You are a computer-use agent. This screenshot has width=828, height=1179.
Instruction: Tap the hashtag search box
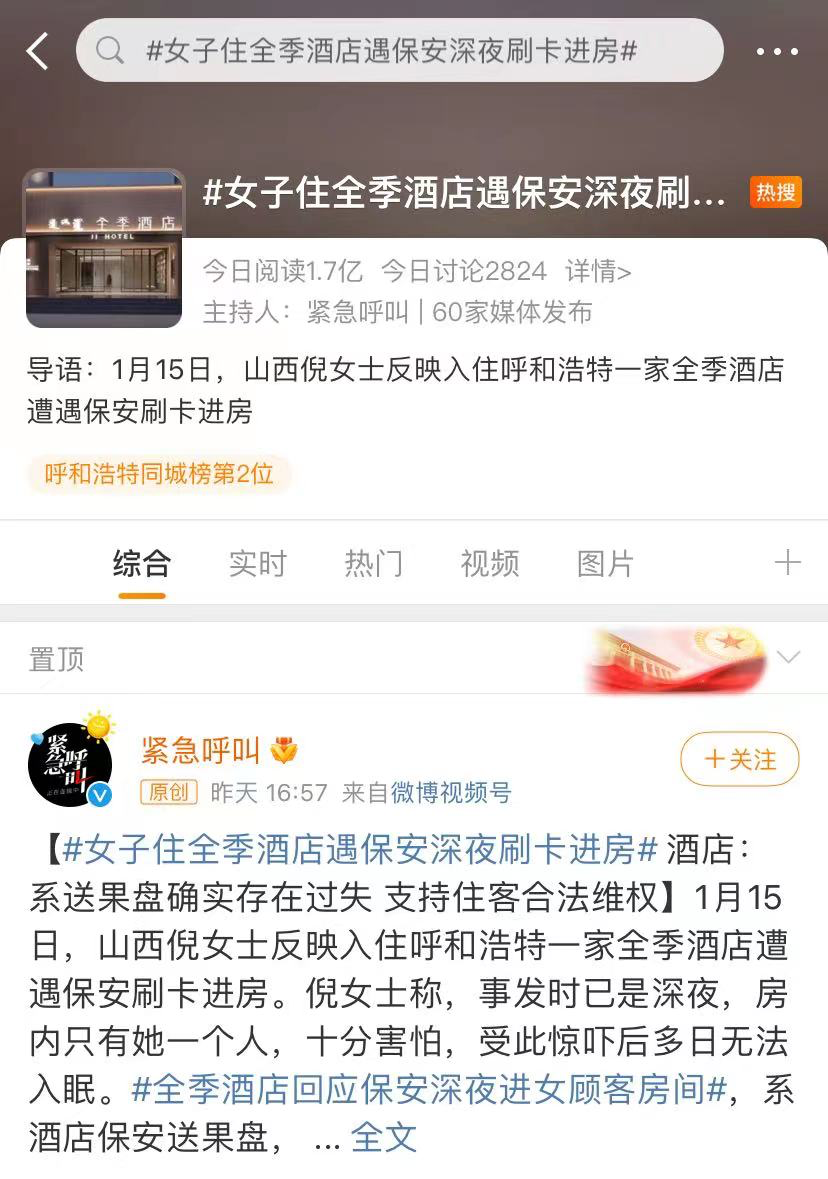(400, 51)
